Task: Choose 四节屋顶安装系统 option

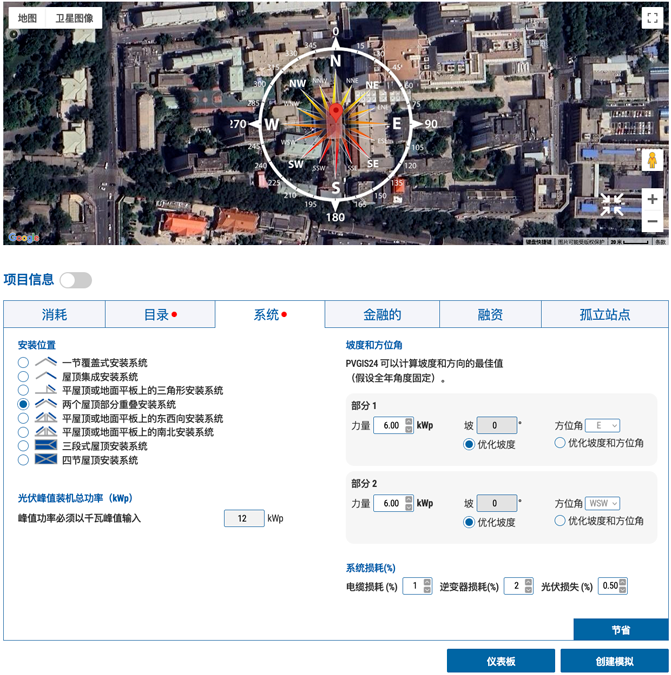Action: [23, 460]
